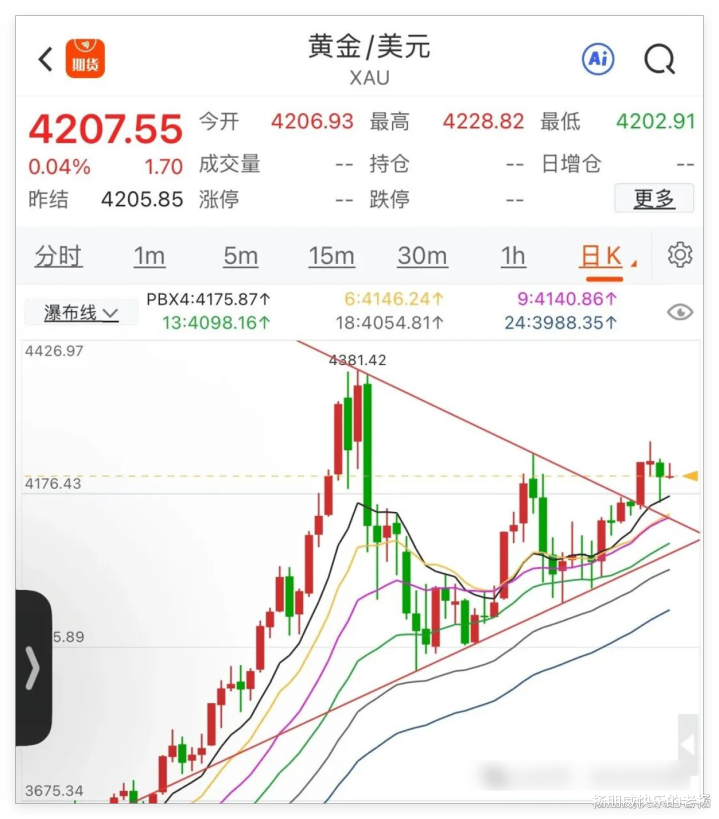The image size is (719, 819).
Task: Switch to the 1h chart interval
Action: (513, 257)
